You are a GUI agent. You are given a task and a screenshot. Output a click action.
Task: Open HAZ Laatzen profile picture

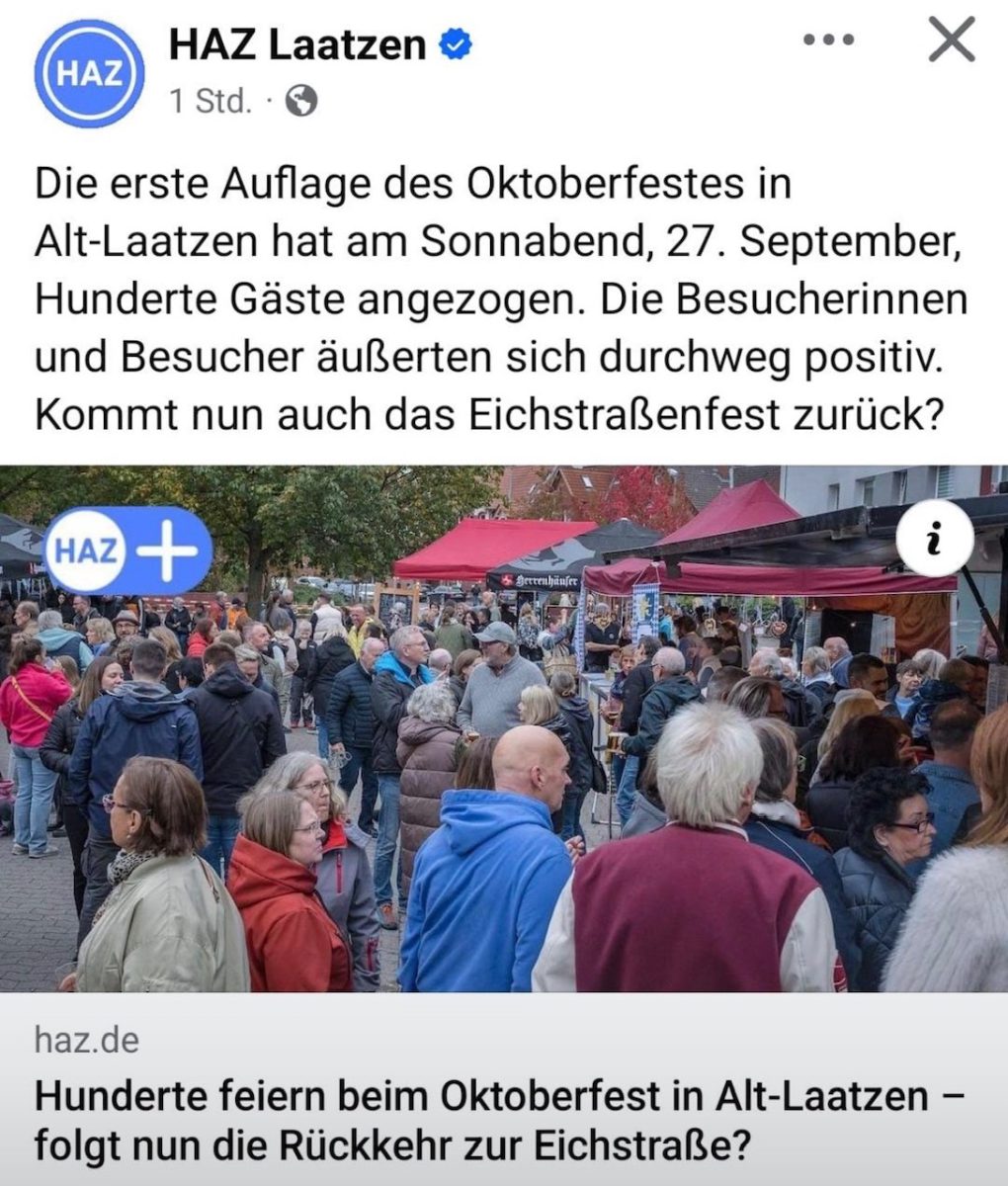90,72
